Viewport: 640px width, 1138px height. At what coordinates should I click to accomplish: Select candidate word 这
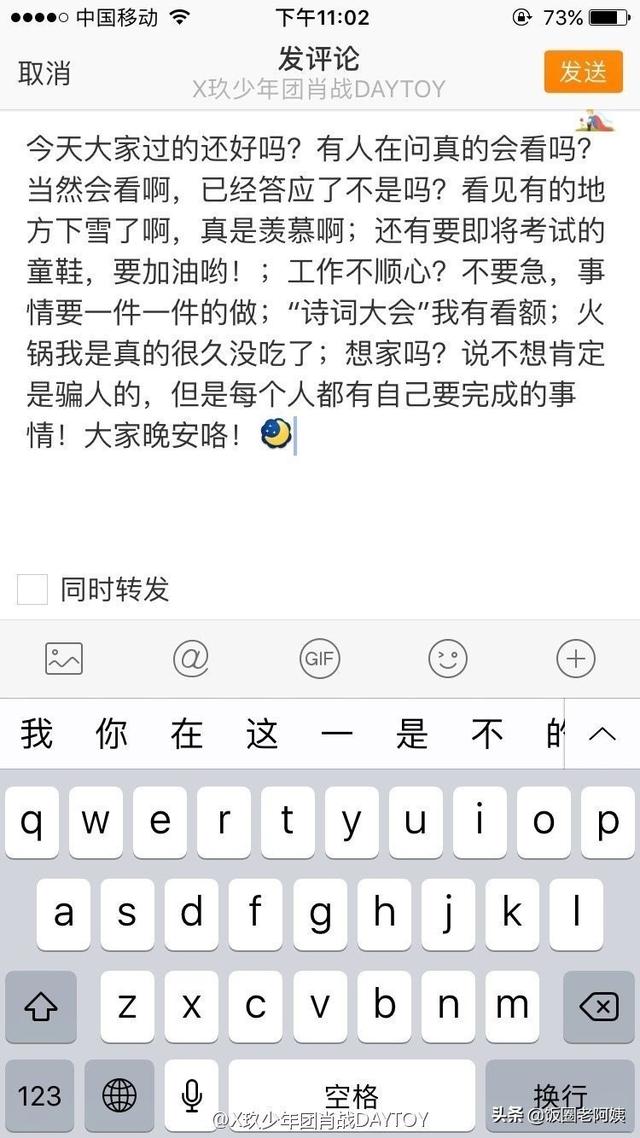click(x=262, y=734)
